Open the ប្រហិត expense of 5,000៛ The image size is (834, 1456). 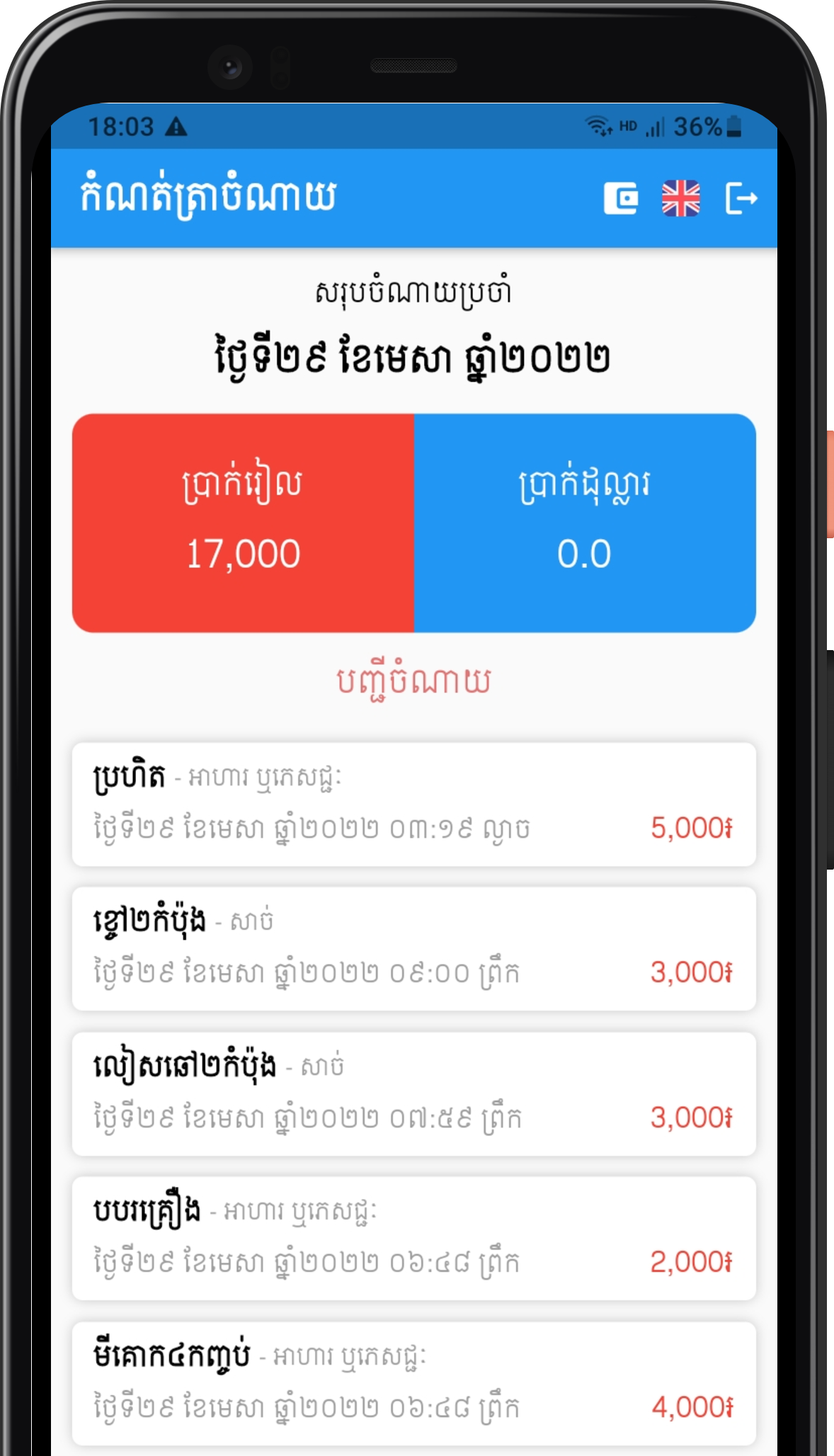point(414,804)
